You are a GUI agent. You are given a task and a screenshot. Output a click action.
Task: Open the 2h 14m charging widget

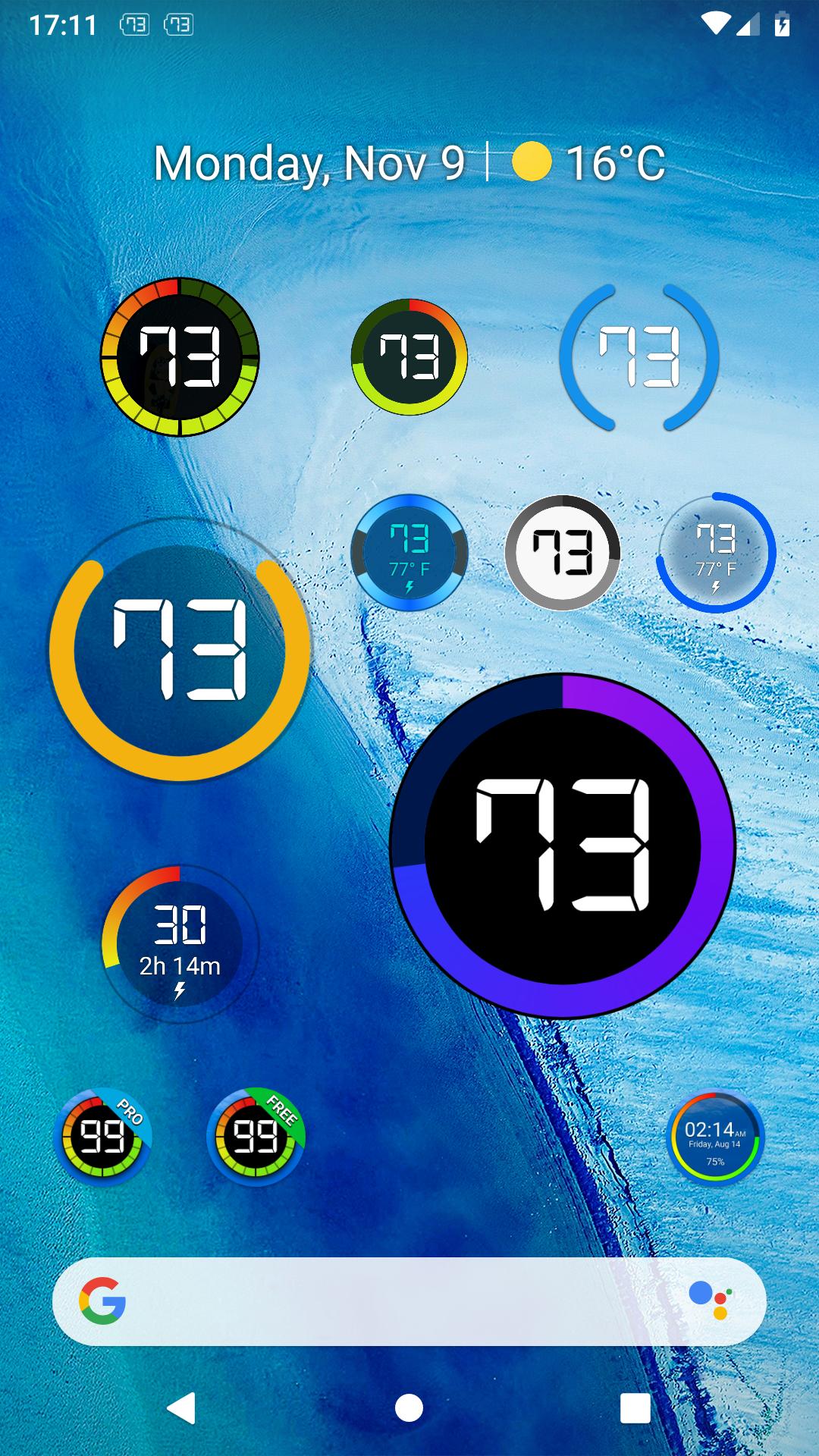coord(180,944)
